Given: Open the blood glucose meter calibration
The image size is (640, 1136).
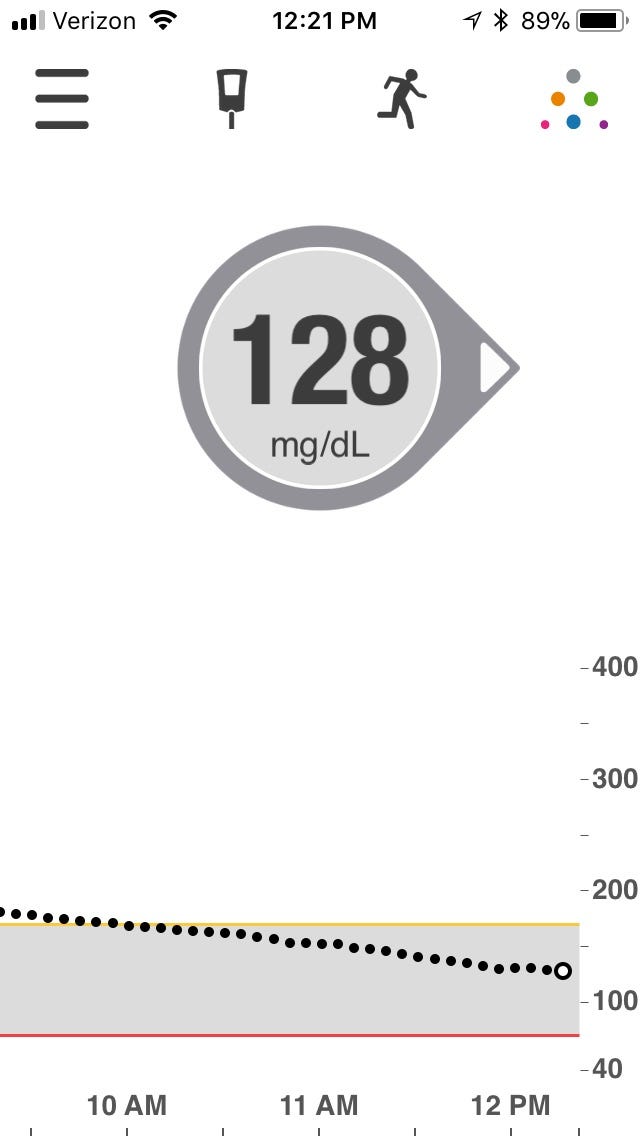Looking at the screenshot, I should point(232,99).
